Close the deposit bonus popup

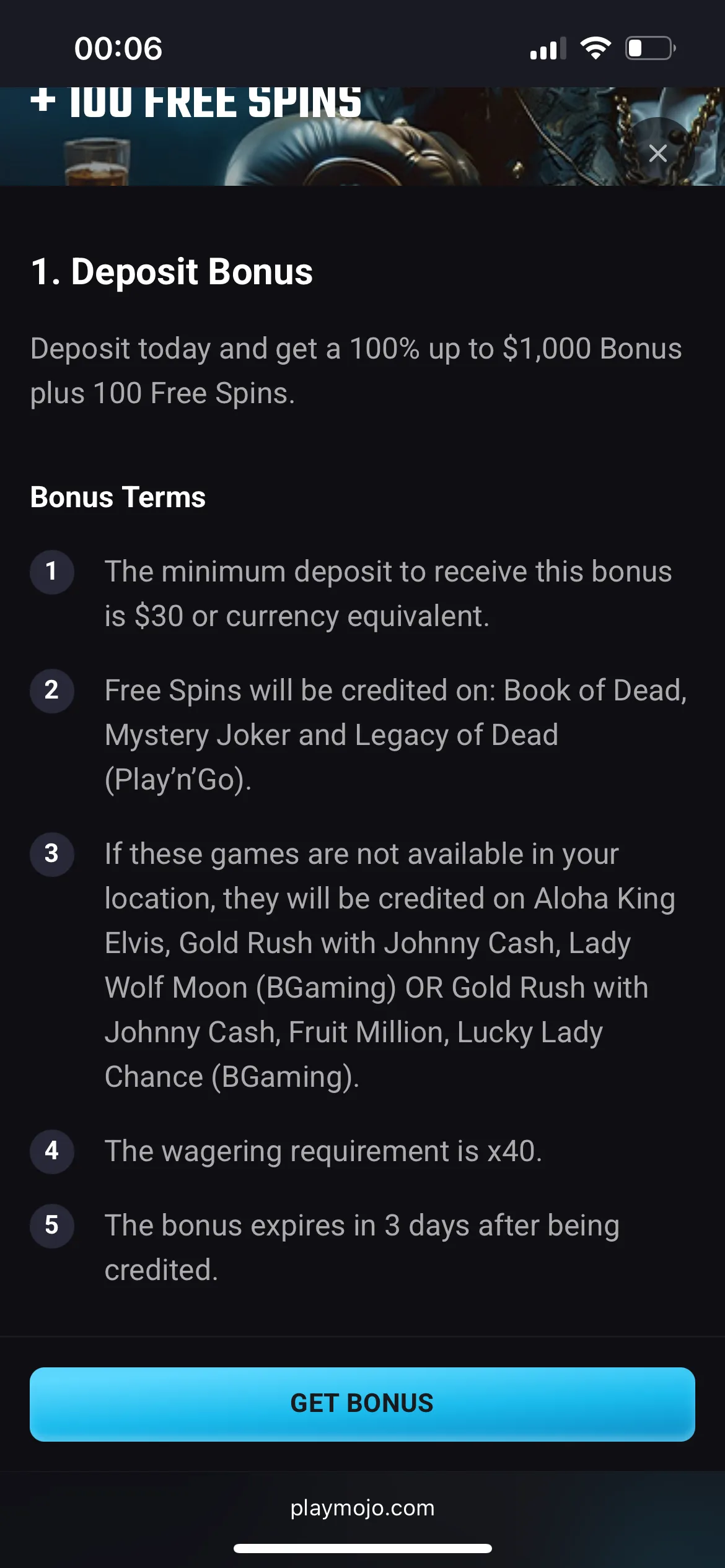pos(657,153)
